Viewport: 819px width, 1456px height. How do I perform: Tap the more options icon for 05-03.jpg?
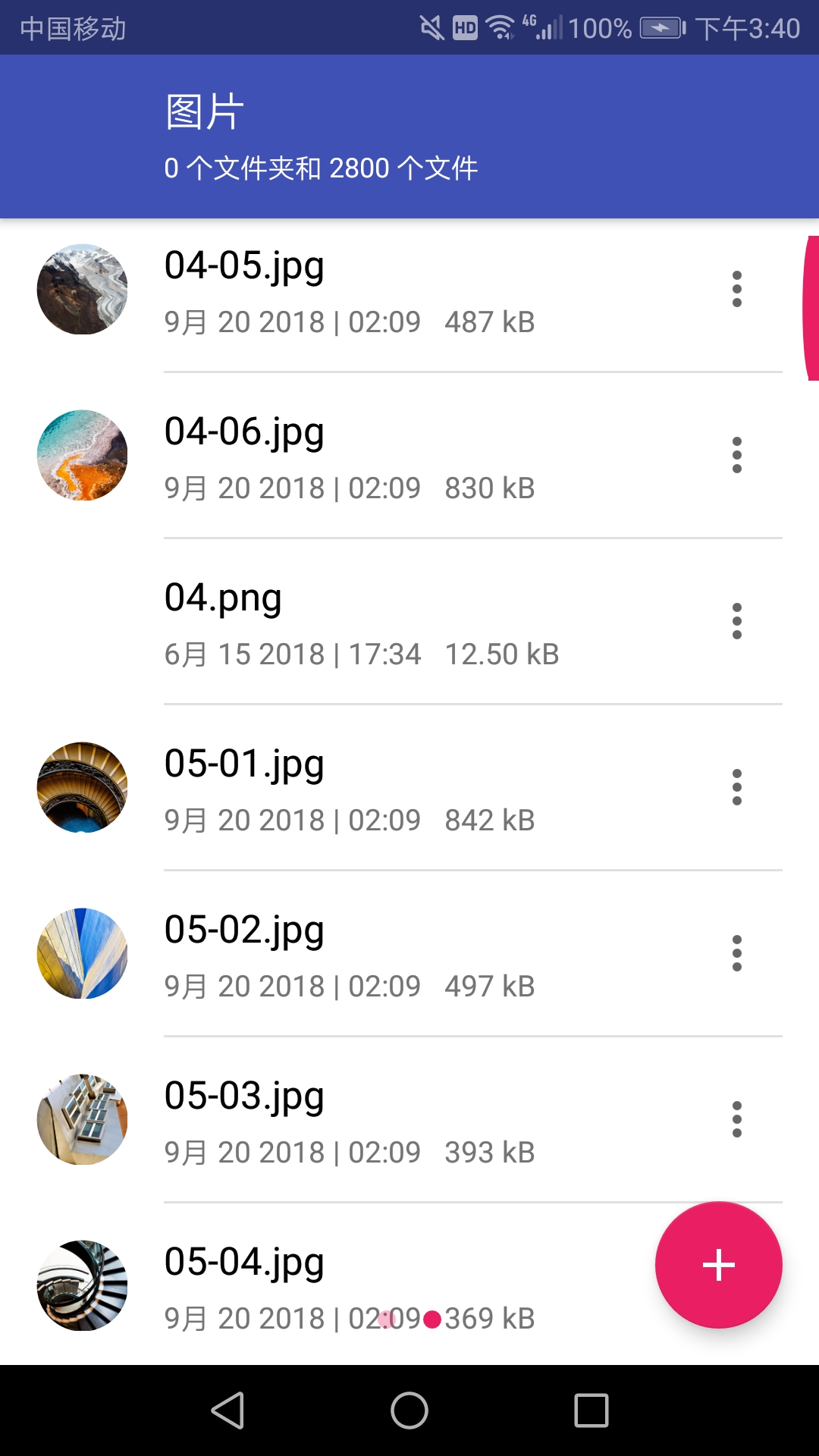click(736, 1119)
